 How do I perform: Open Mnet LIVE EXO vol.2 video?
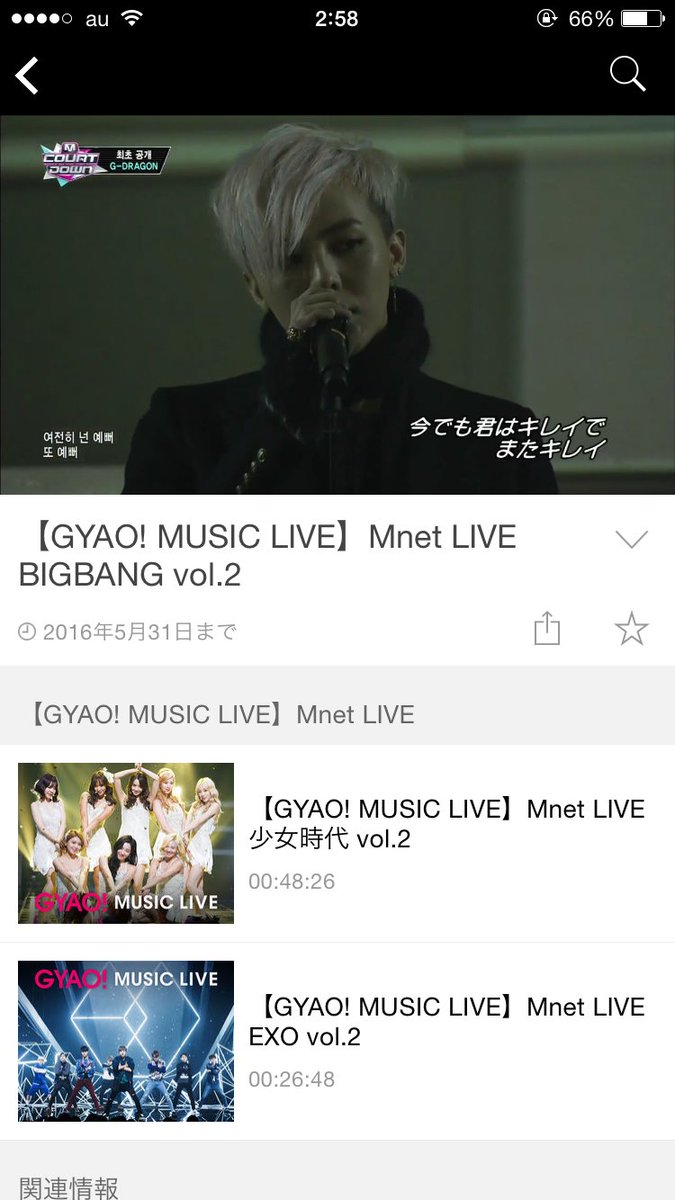tap(337, 1041)
